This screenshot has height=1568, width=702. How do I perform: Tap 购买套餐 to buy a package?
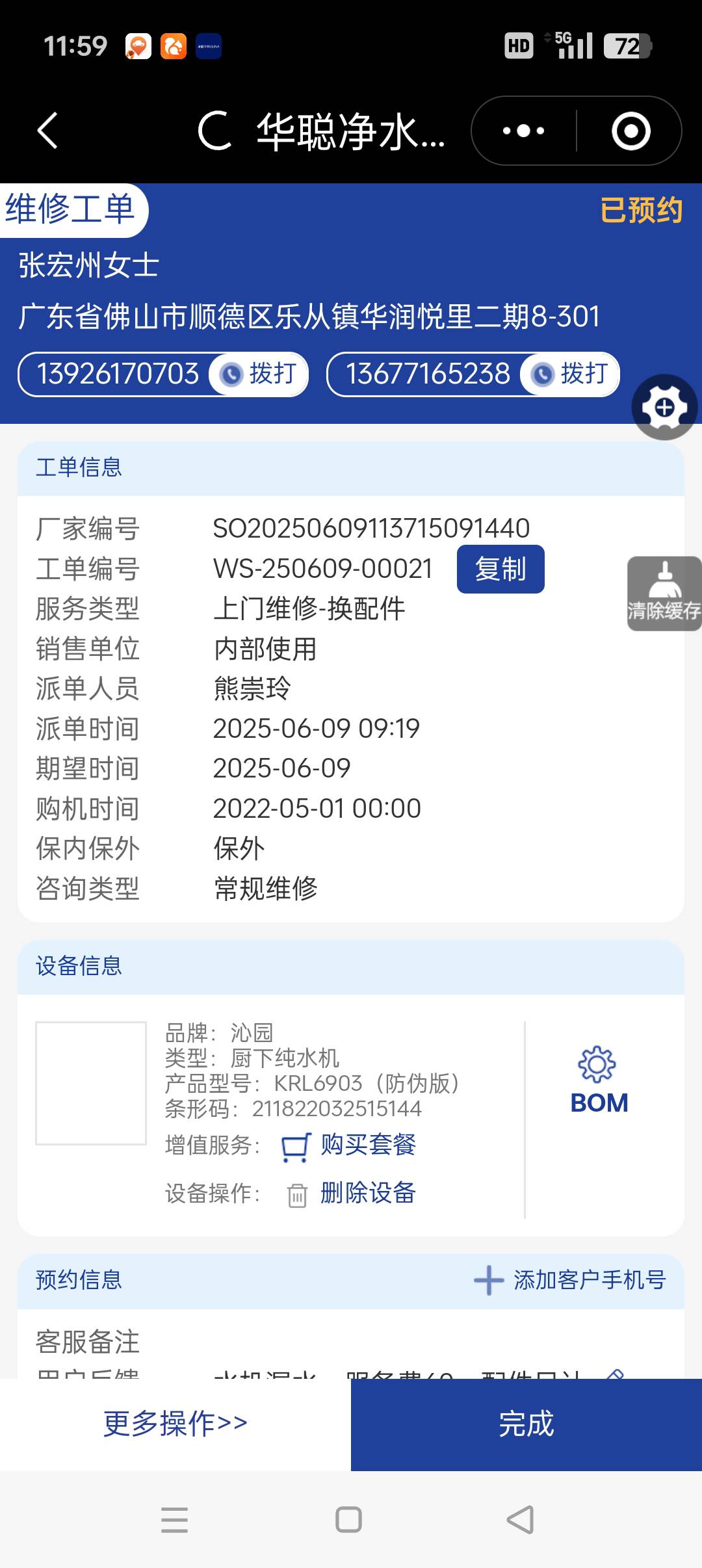(x=367, y=1145)
